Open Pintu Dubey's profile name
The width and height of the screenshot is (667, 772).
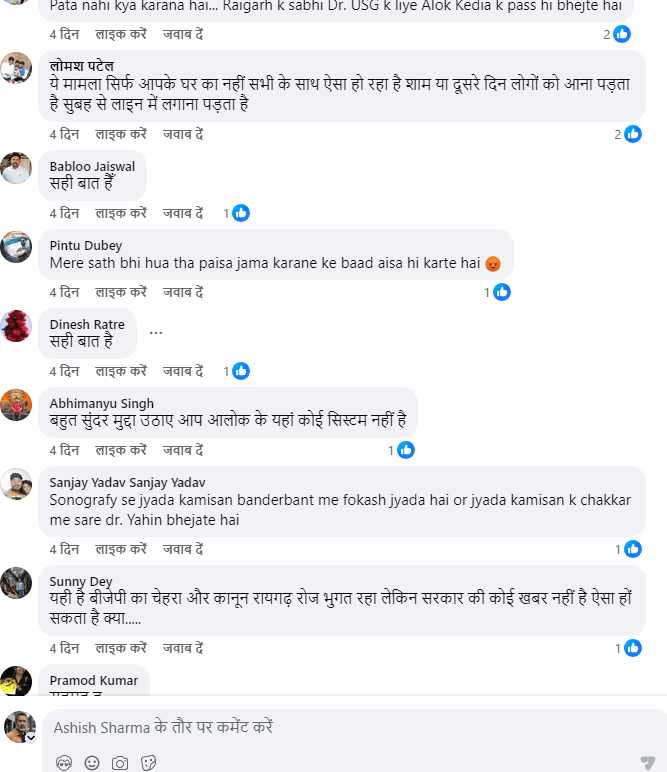point(86,245)
